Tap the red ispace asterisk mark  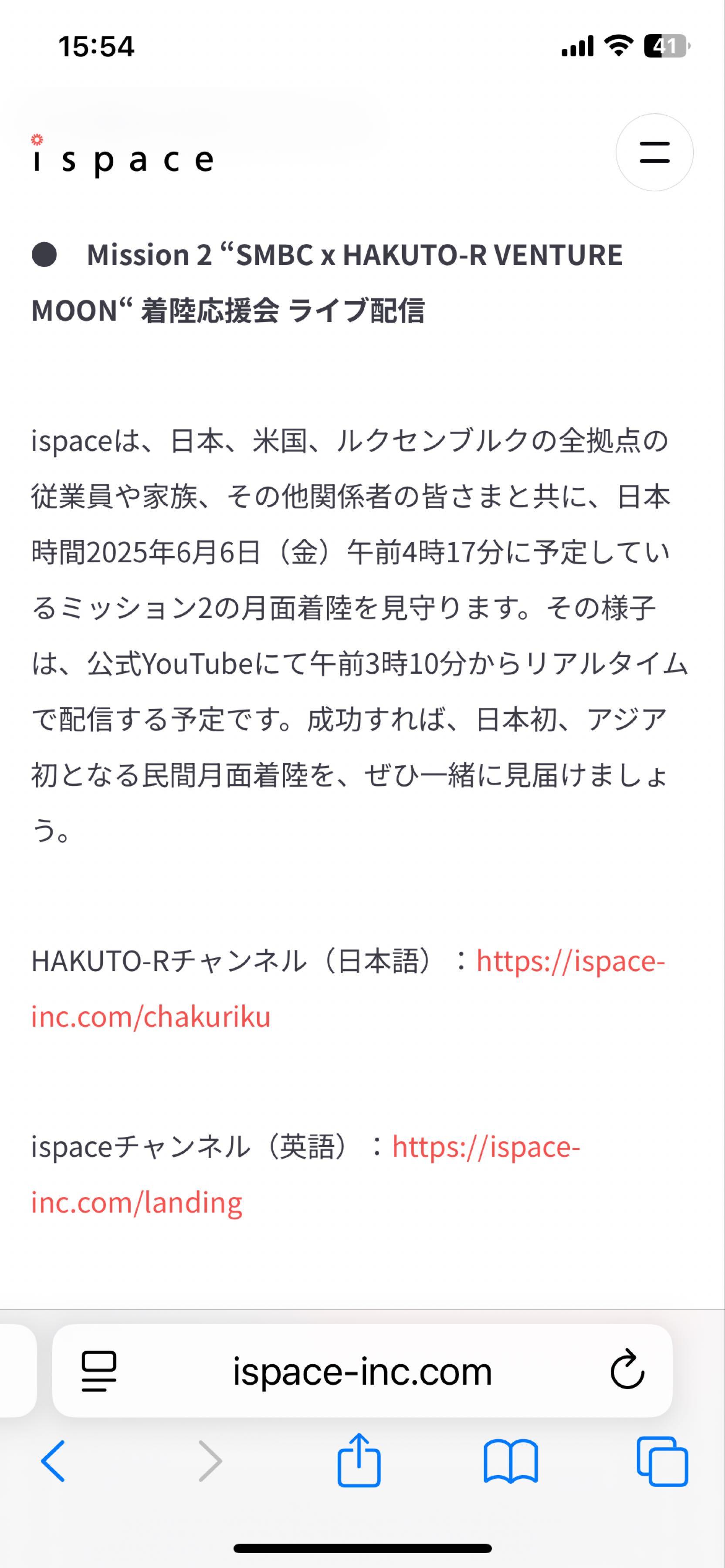pos(37,139)
